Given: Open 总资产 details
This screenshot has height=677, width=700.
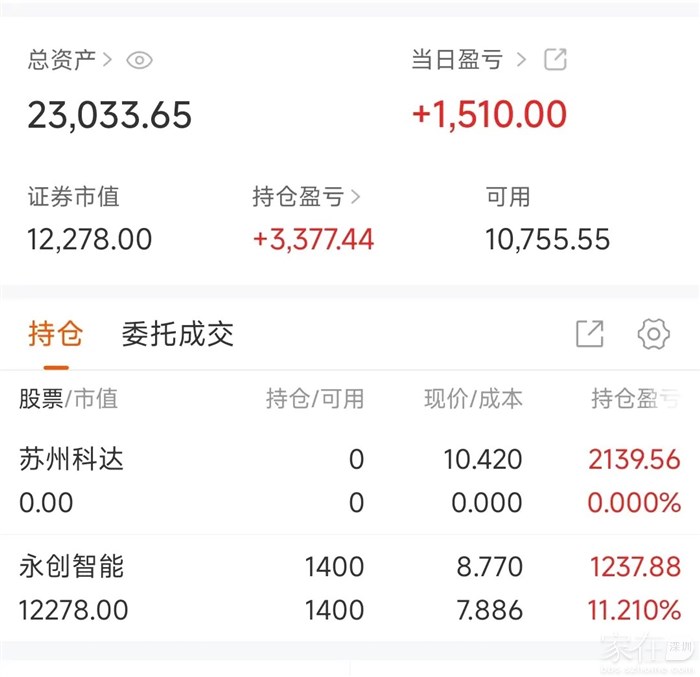Looking at the screenshot, I should pyautogui.click(x=70, y=60).
